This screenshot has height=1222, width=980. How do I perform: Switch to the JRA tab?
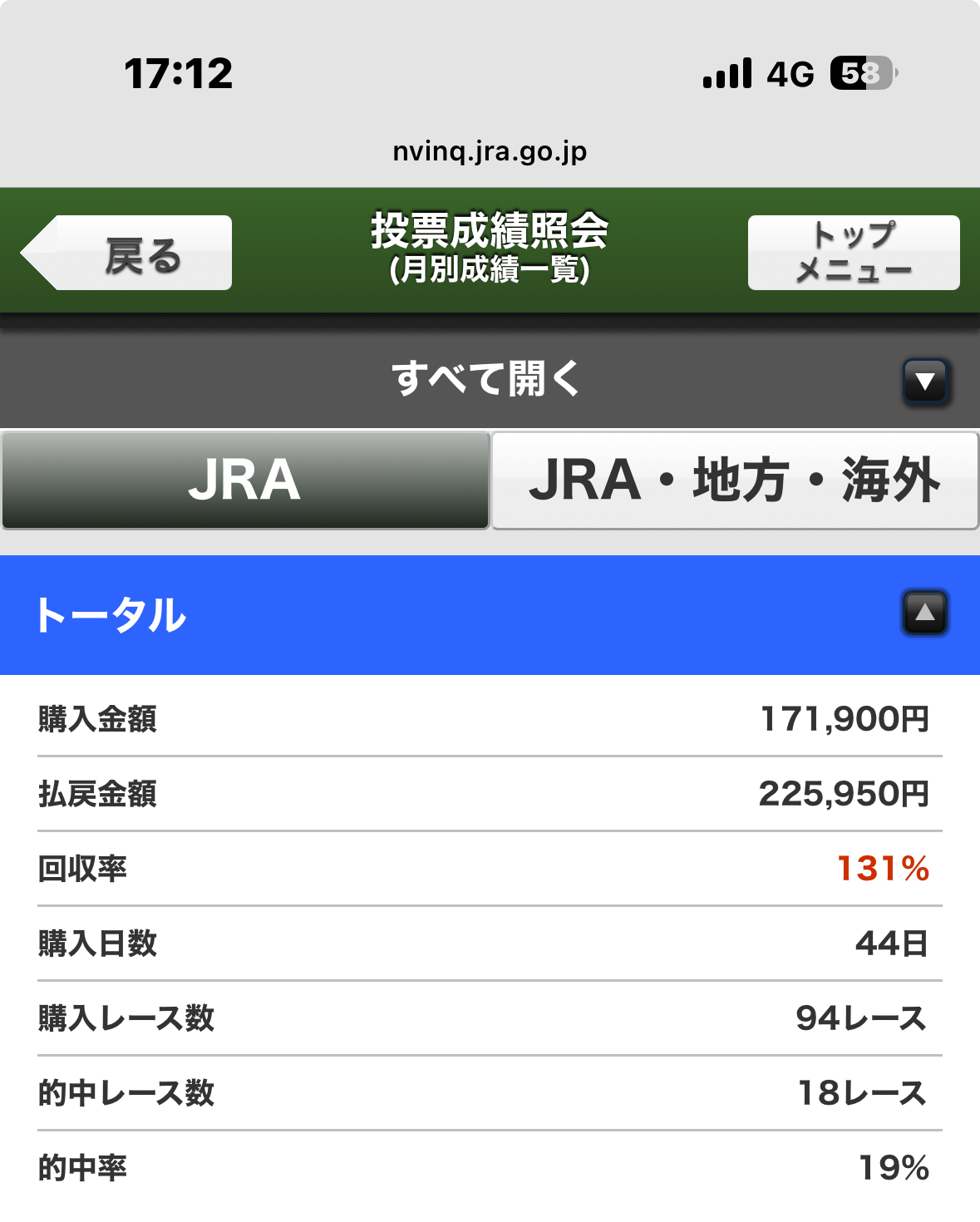245,480
